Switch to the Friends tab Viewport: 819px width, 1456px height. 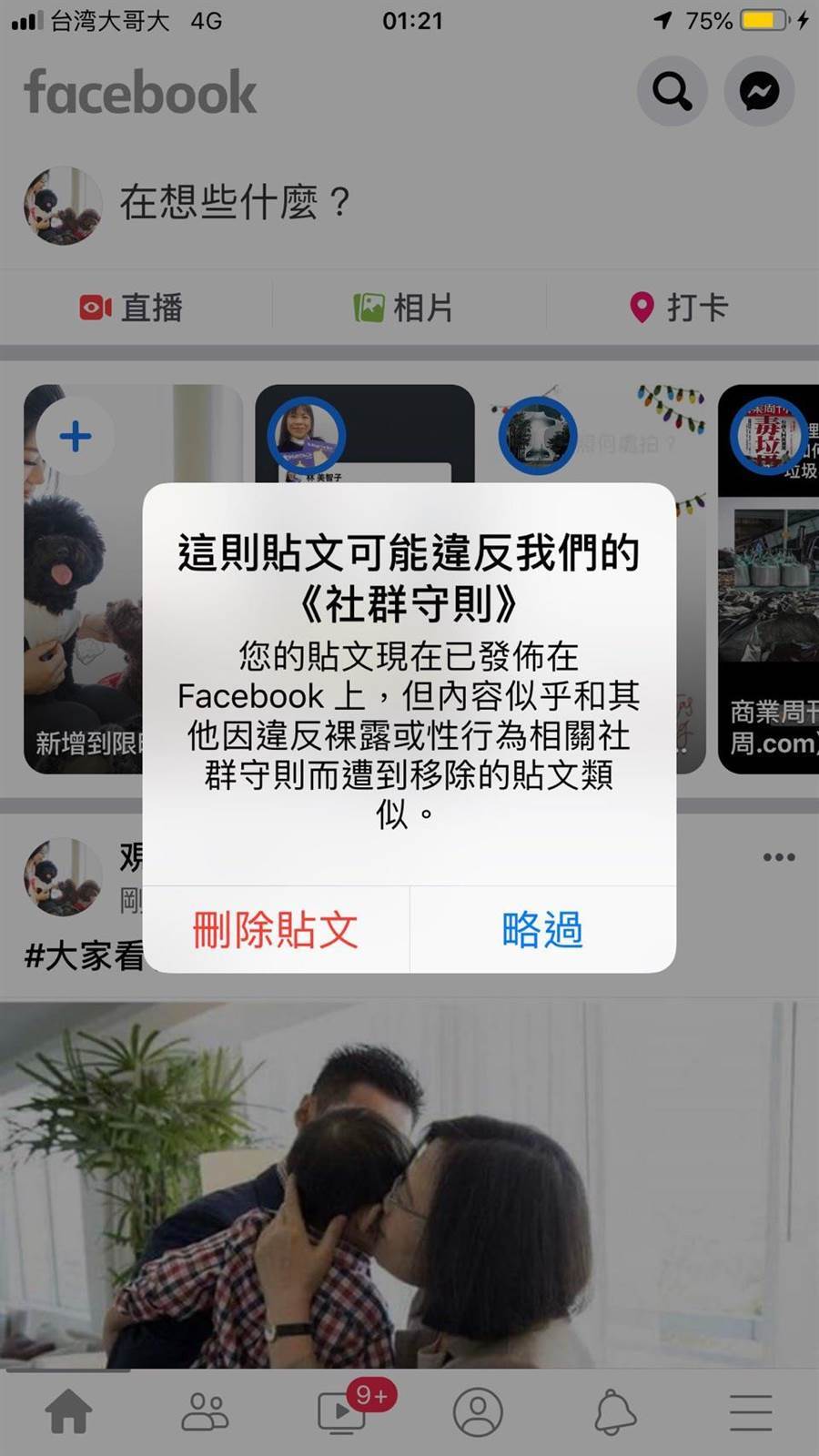point(206,1412)
